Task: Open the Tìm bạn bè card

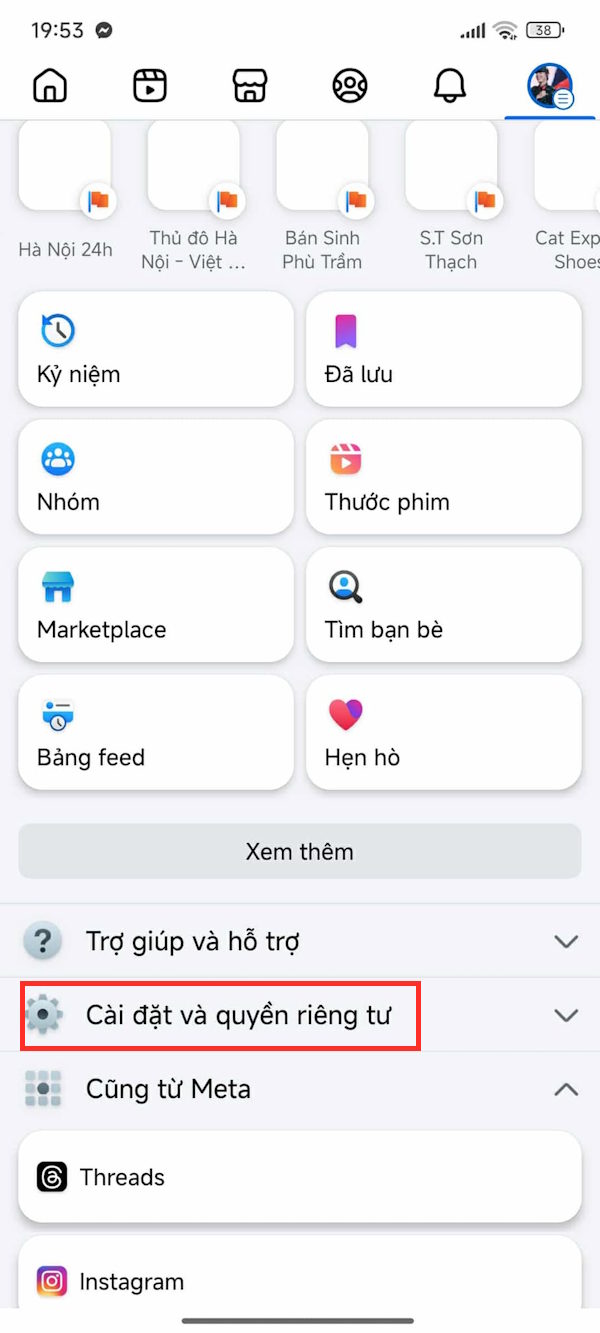Action: pyautogui.click(x=443, y=606)
